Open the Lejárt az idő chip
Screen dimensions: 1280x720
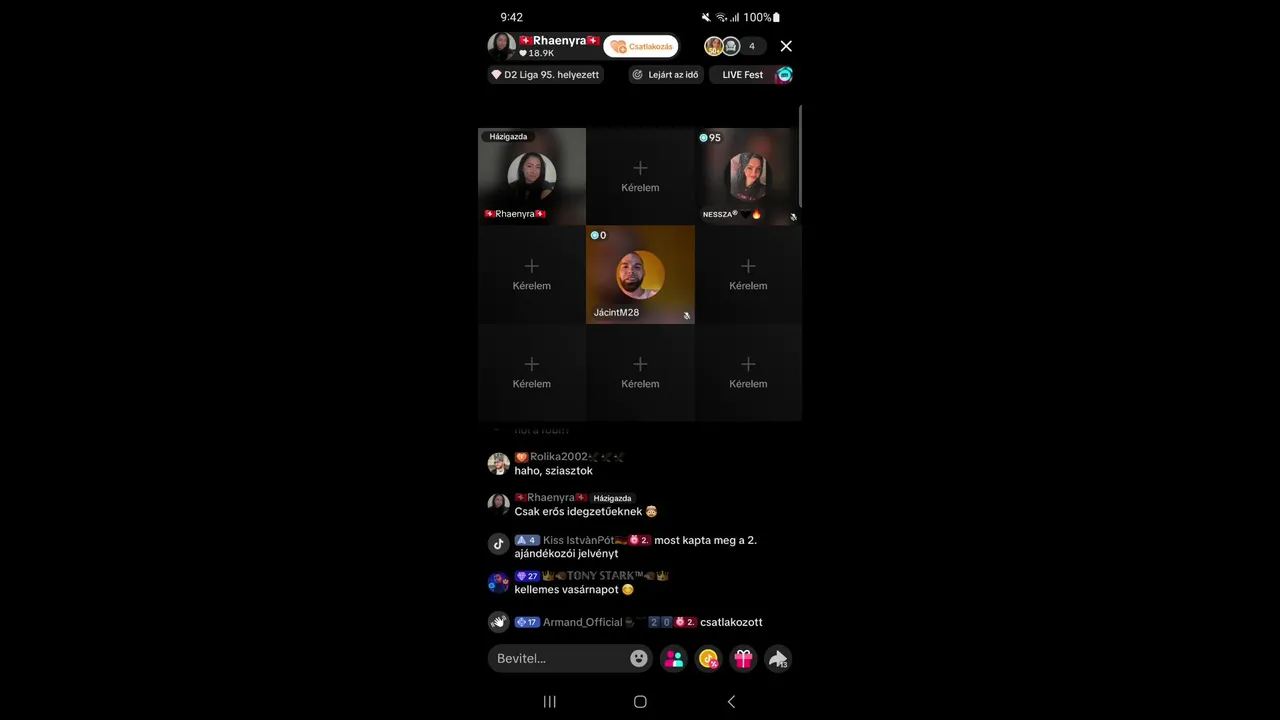coord(665,75)
